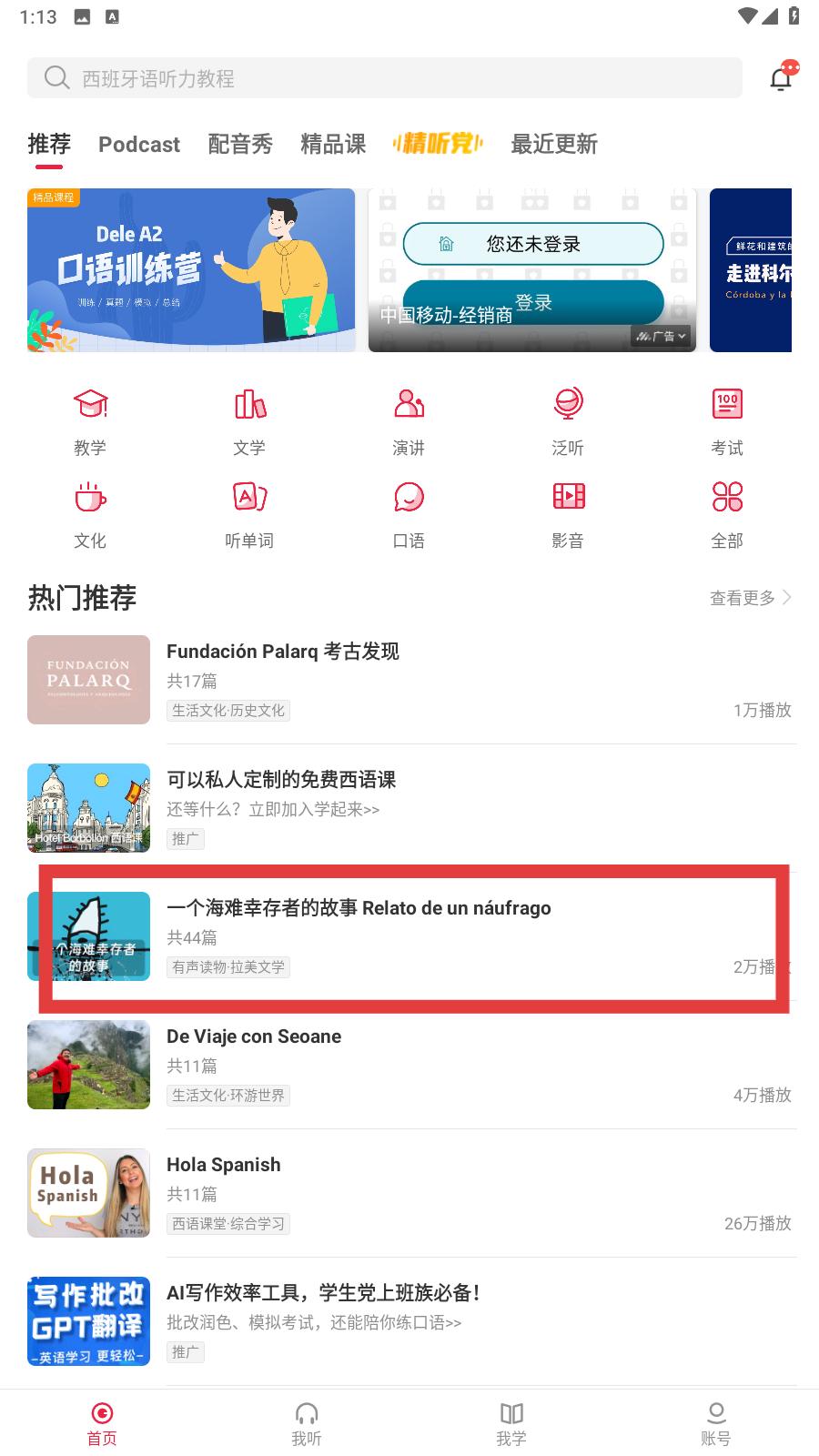
Task: Switch to the 最近更新 tab
Action: pyautogui.click(x=553, y=145)
